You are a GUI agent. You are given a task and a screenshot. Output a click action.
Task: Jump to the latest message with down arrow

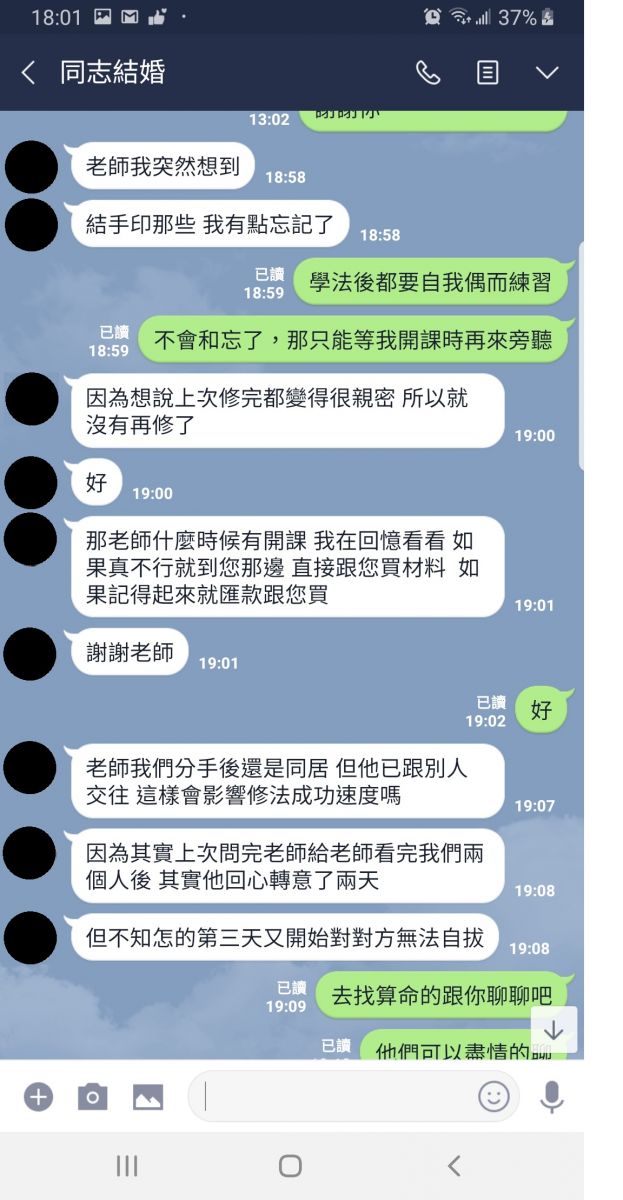point(554,1031)
